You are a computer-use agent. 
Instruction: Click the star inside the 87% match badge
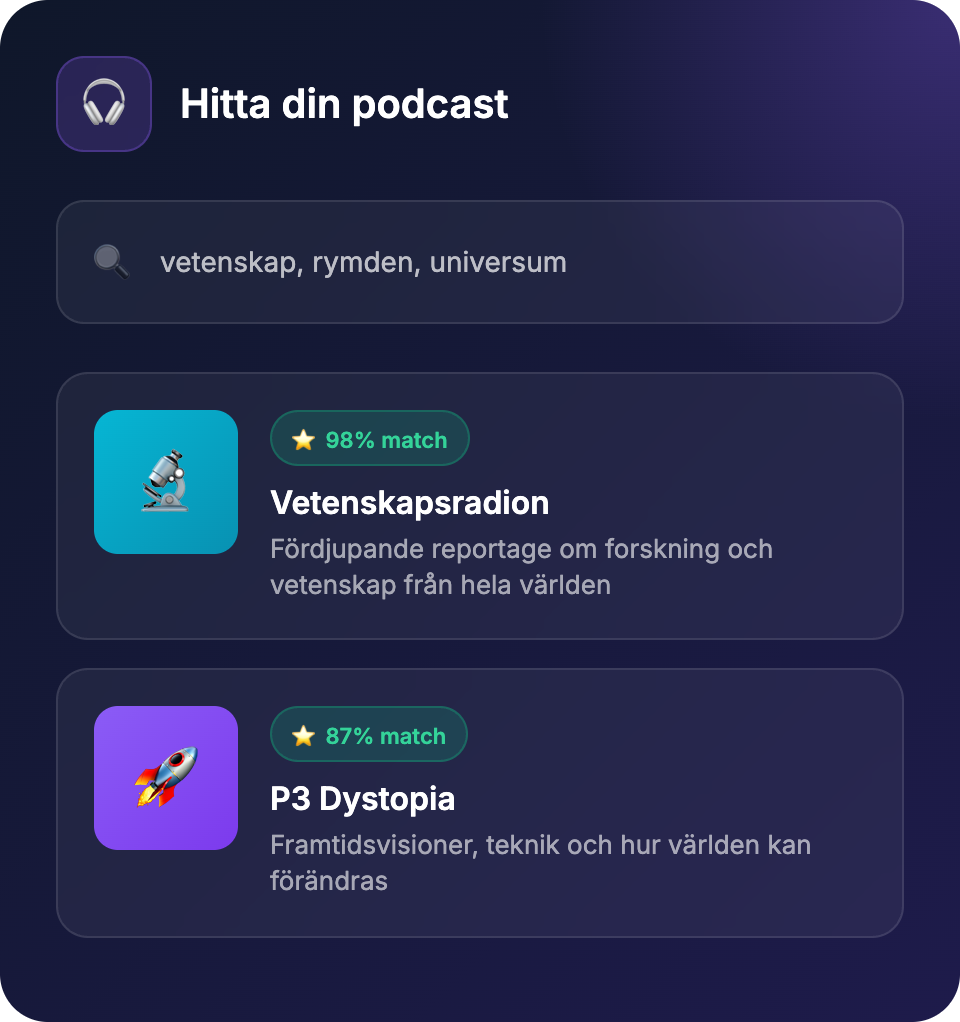pos(302,733)
